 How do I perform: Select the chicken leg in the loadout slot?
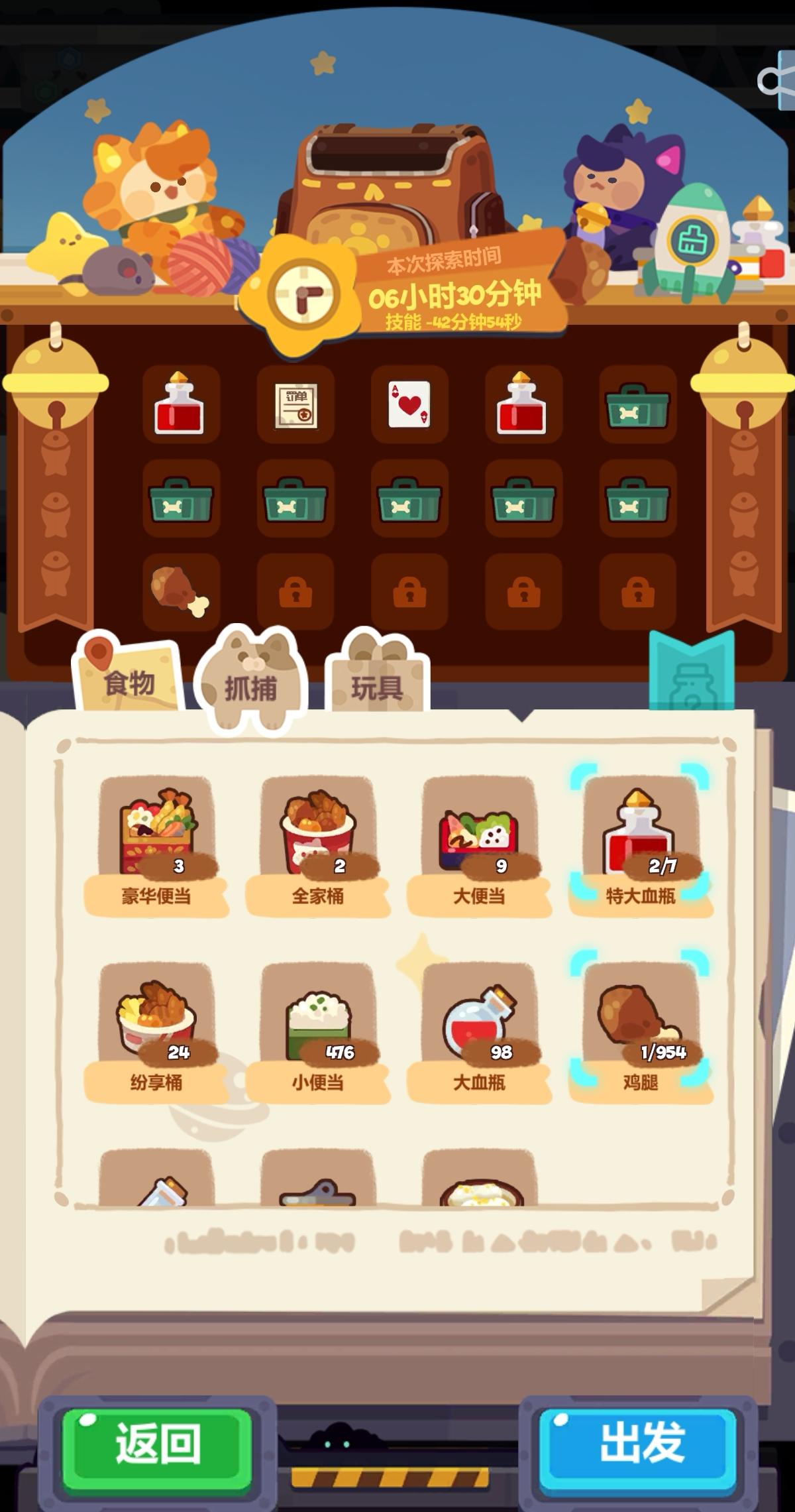179,592
